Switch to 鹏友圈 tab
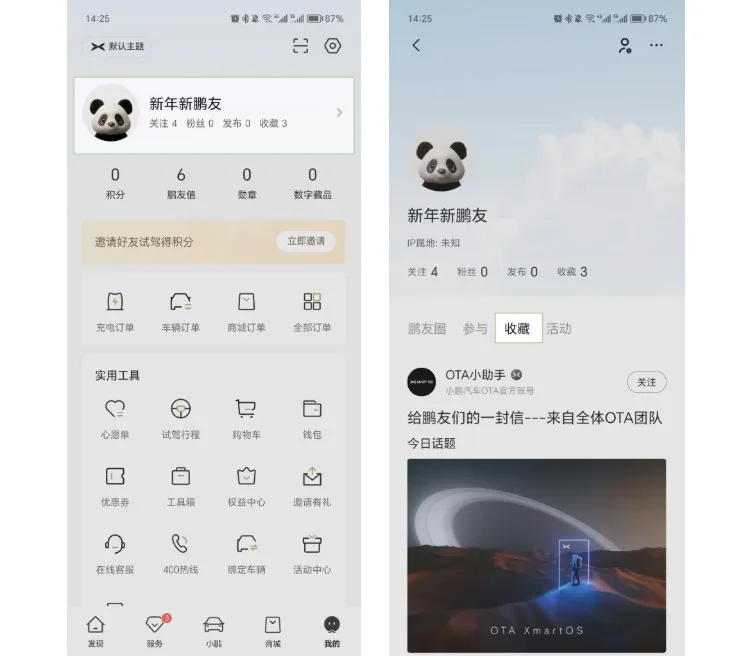This screenshot has width=750, height=656. [x=427, y=328]
